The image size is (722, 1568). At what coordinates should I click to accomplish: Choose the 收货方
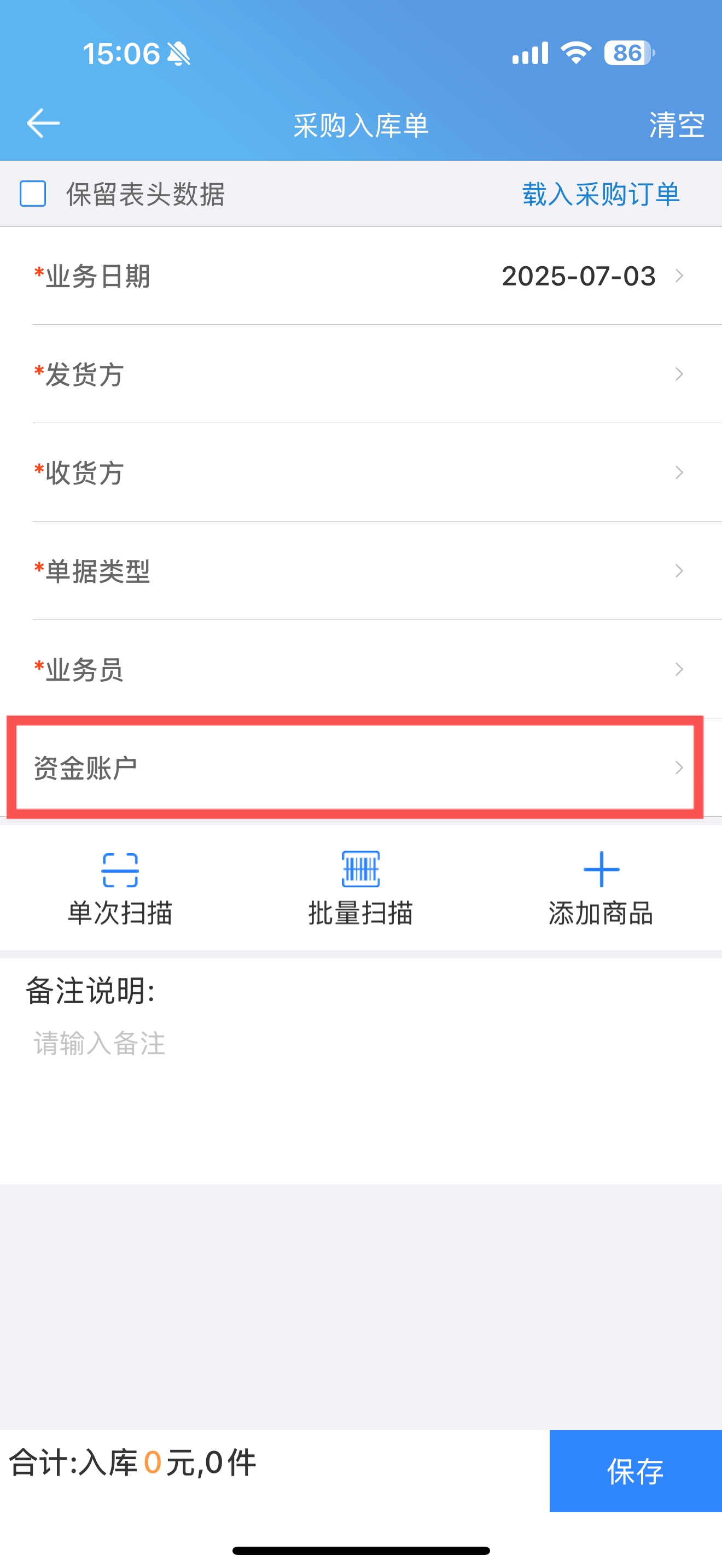coord(361,473)
